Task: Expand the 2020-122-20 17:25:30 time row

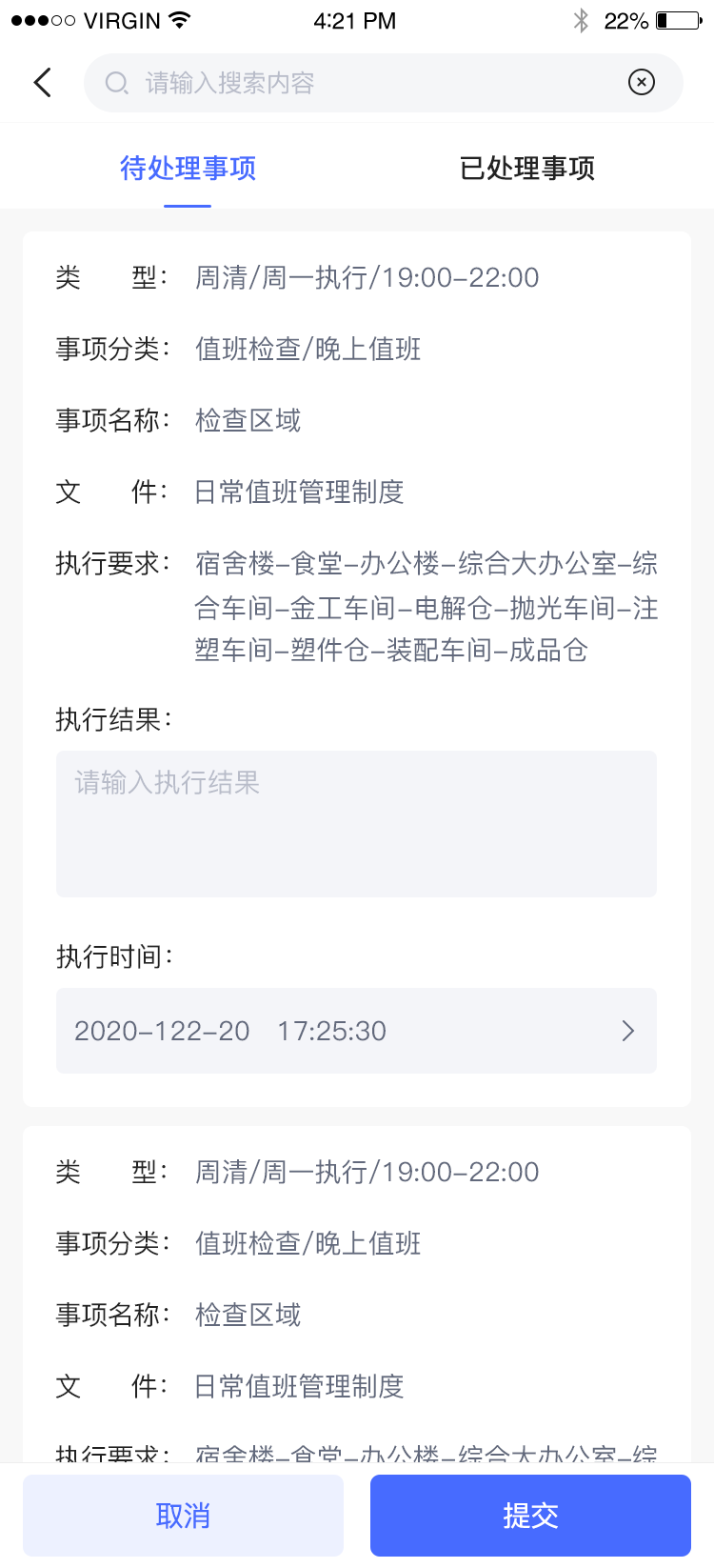Action: tap(356, 1031)
